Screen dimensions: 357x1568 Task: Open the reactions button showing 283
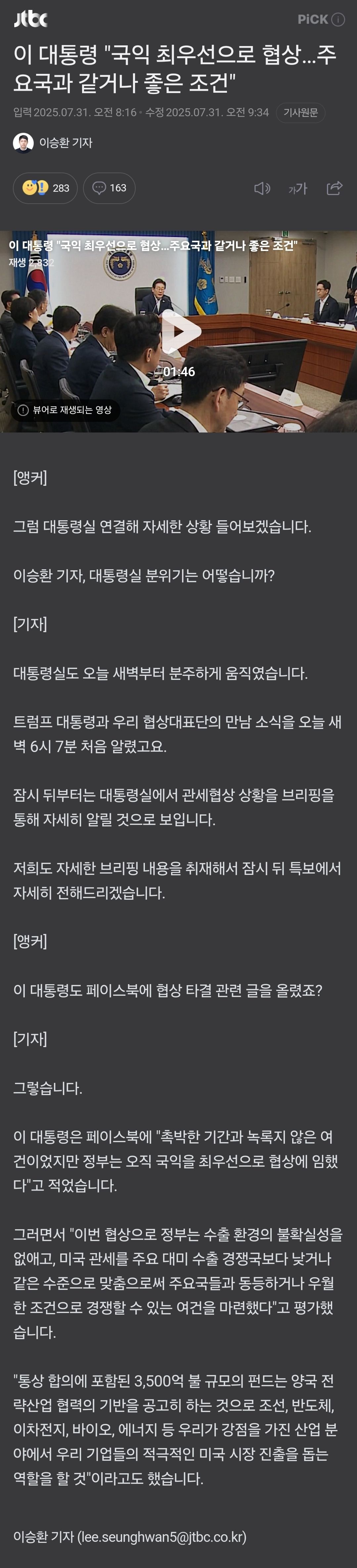tap(45, 188)
